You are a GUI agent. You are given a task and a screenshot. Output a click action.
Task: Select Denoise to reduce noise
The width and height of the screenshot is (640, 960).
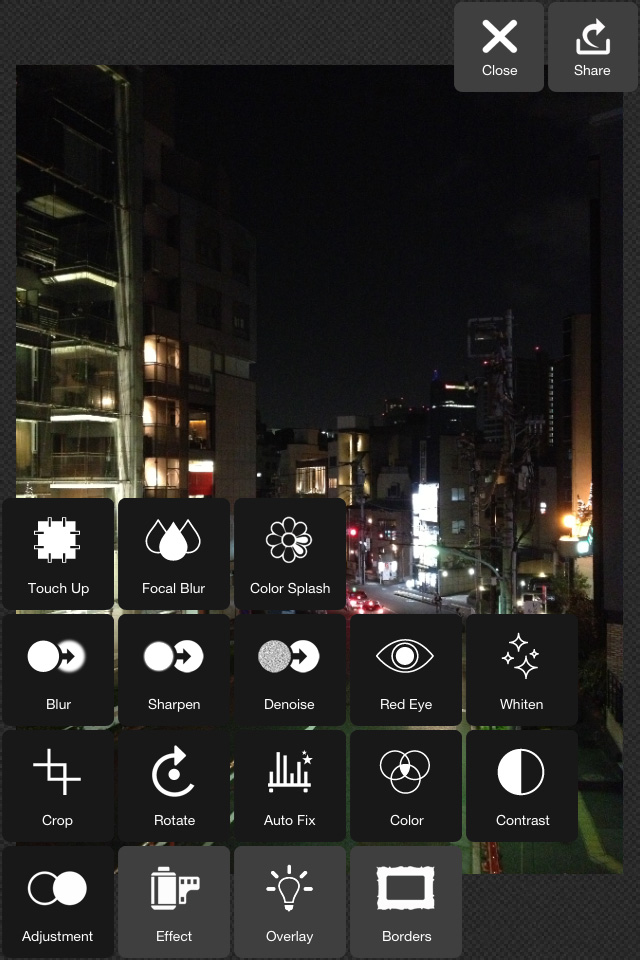point(290,670)
